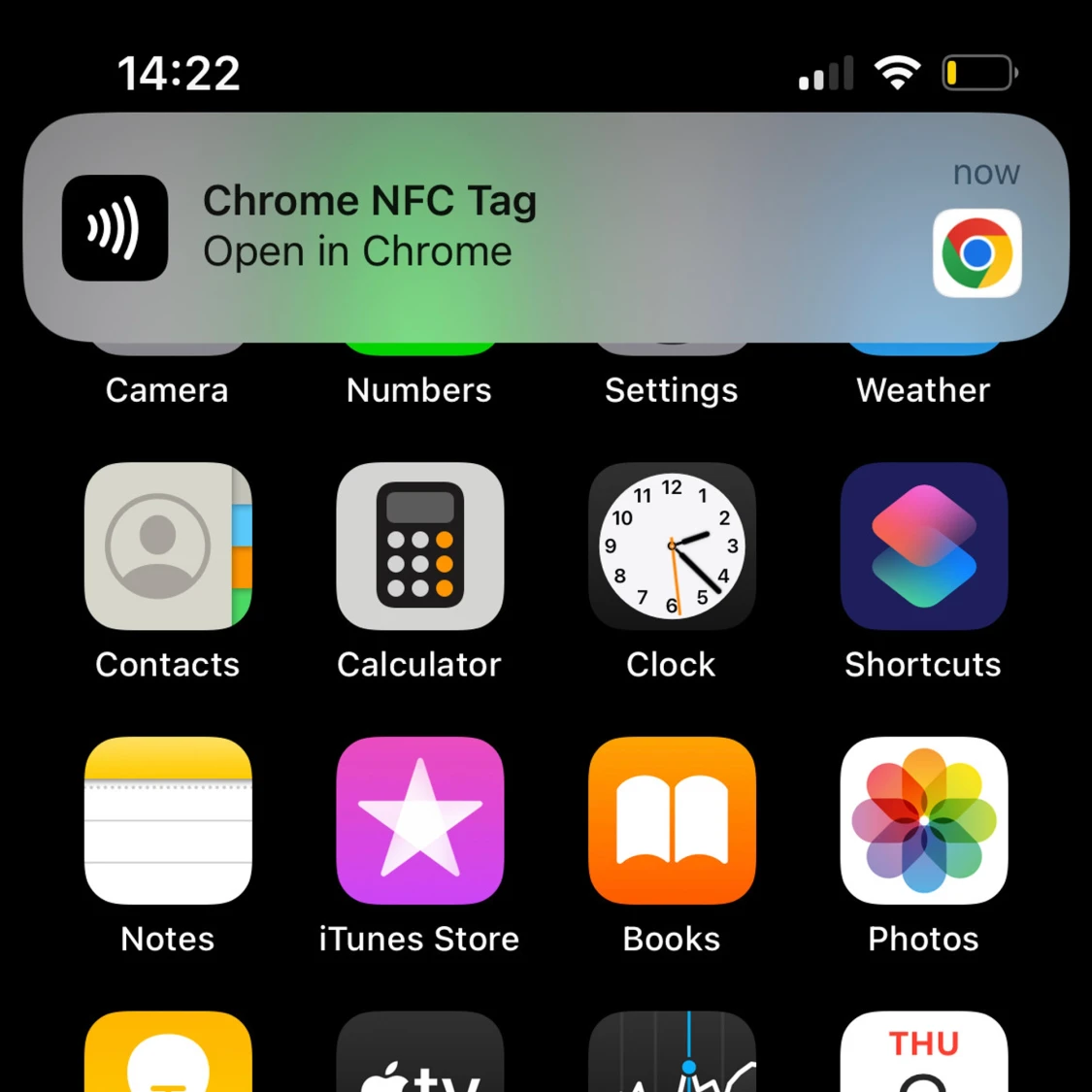
Task: Open the Chrome NFC Tag notification
Action: 546,228
